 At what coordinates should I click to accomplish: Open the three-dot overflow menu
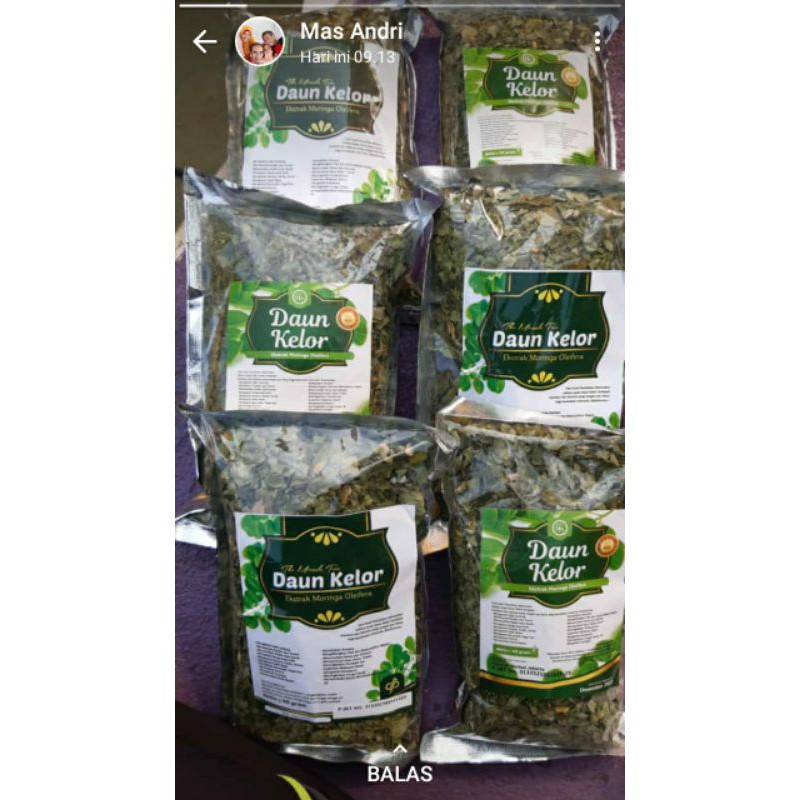point(597,41)
